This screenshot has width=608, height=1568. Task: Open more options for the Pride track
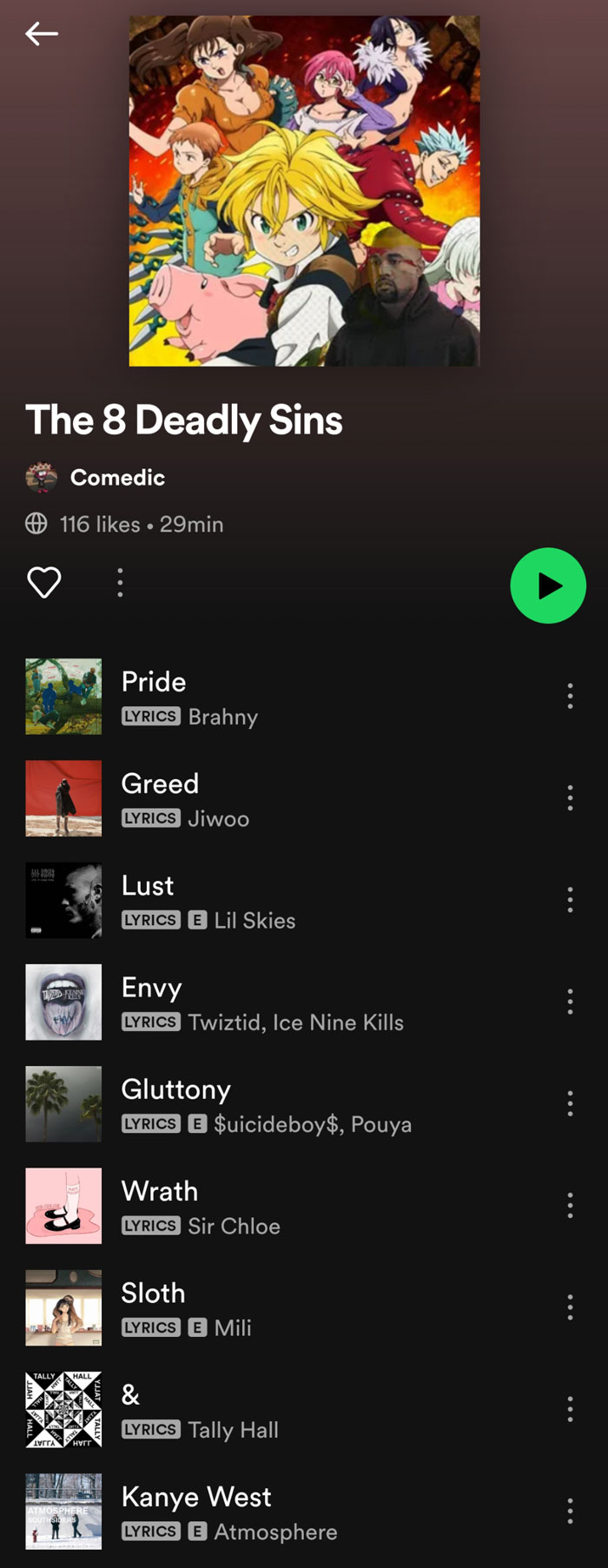coord(570,696)
